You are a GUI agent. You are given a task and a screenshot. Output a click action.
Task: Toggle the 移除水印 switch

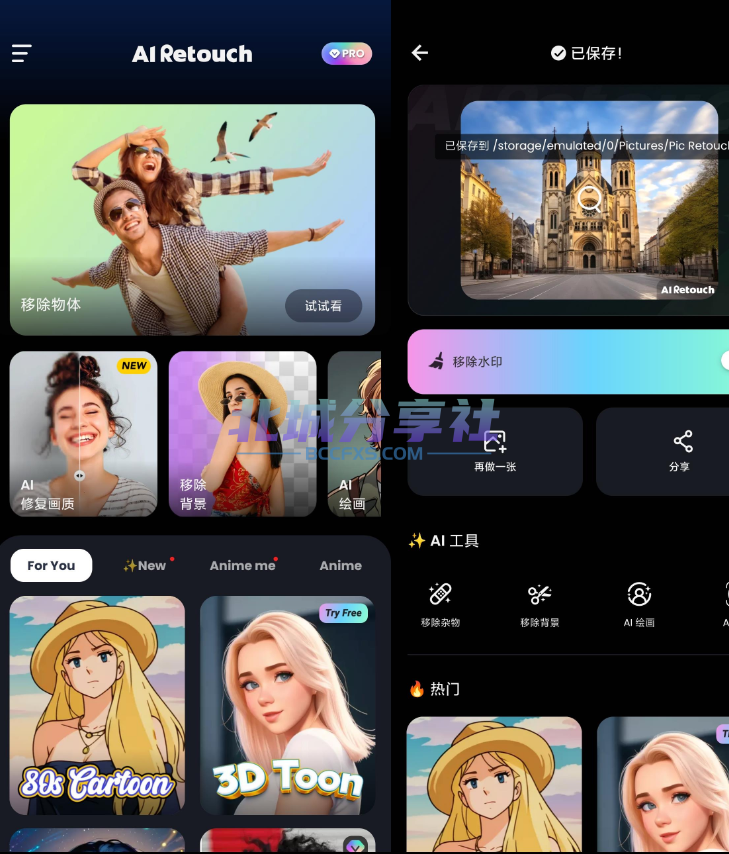click(x=722, y=361)
